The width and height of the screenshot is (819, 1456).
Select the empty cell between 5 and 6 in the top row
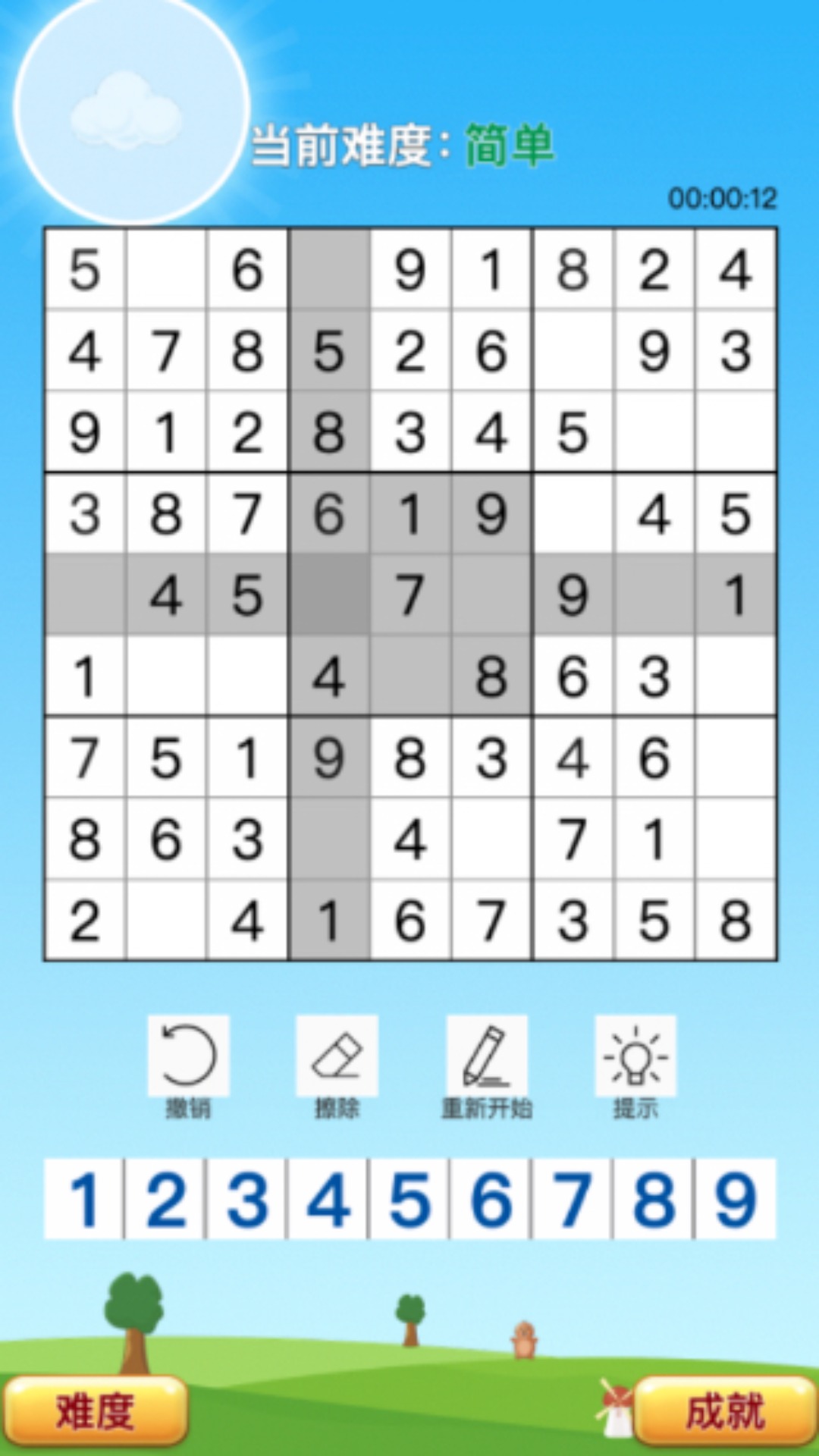click(x=165, y=269)
